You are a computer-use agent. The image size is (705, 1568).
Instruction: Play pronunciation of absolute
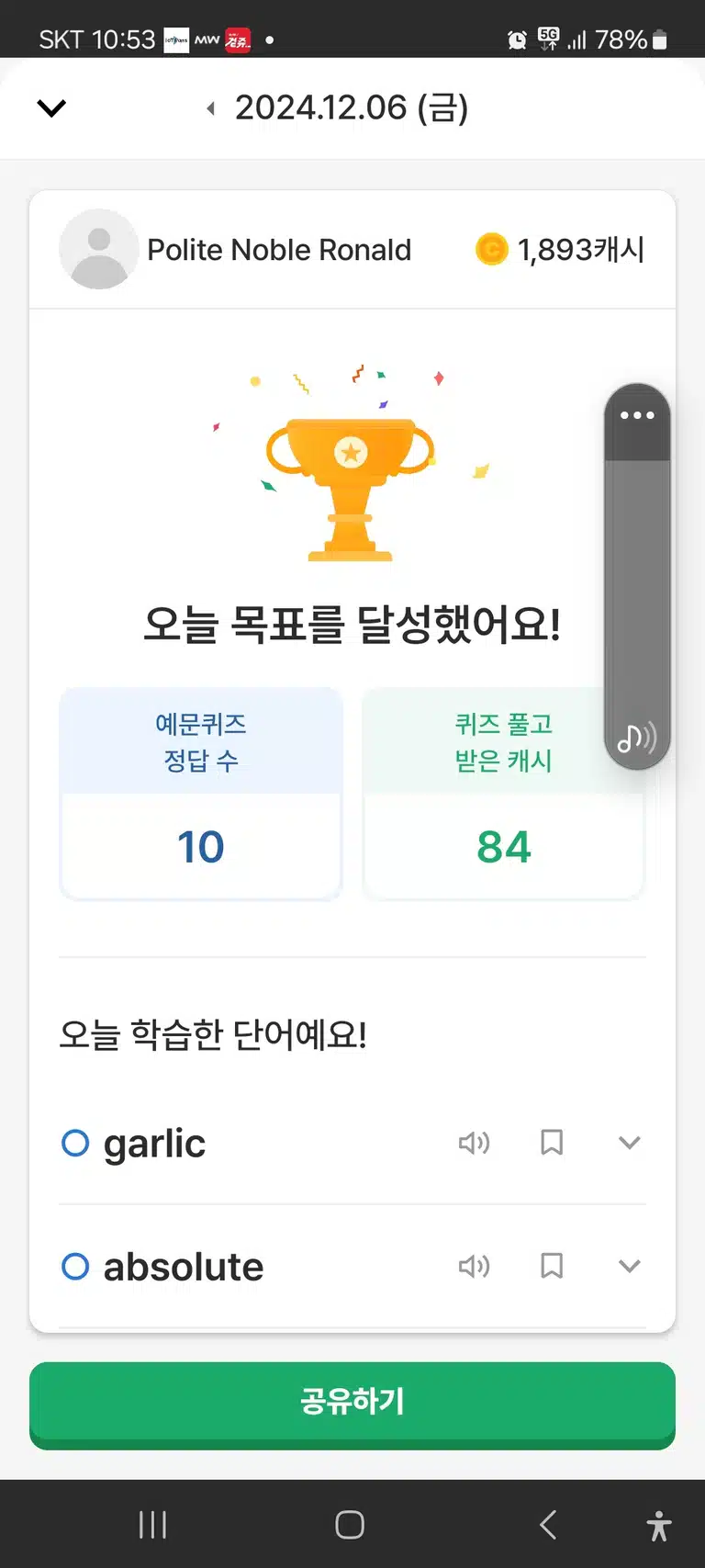click(x=474, y=1266)
